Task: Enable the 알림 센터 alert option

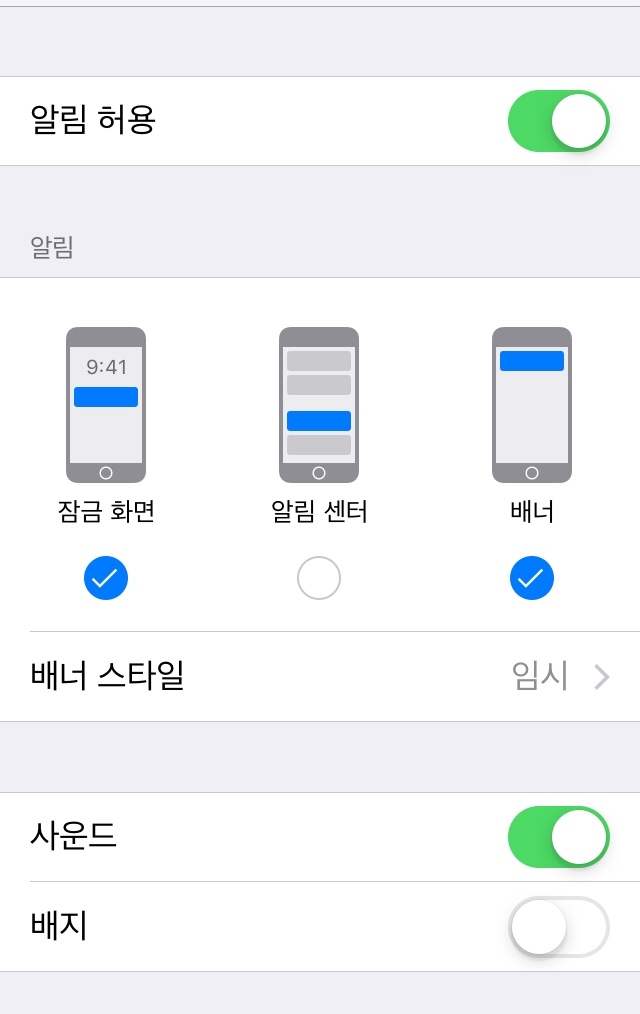Action: [x=319, y=578]
